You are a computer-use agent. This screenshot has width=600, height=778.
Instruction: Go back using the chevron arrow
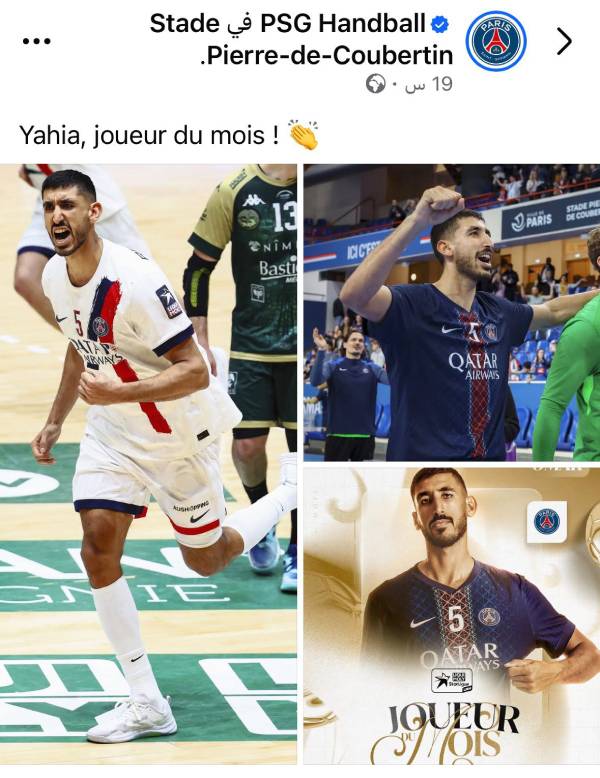click(565, 41)
